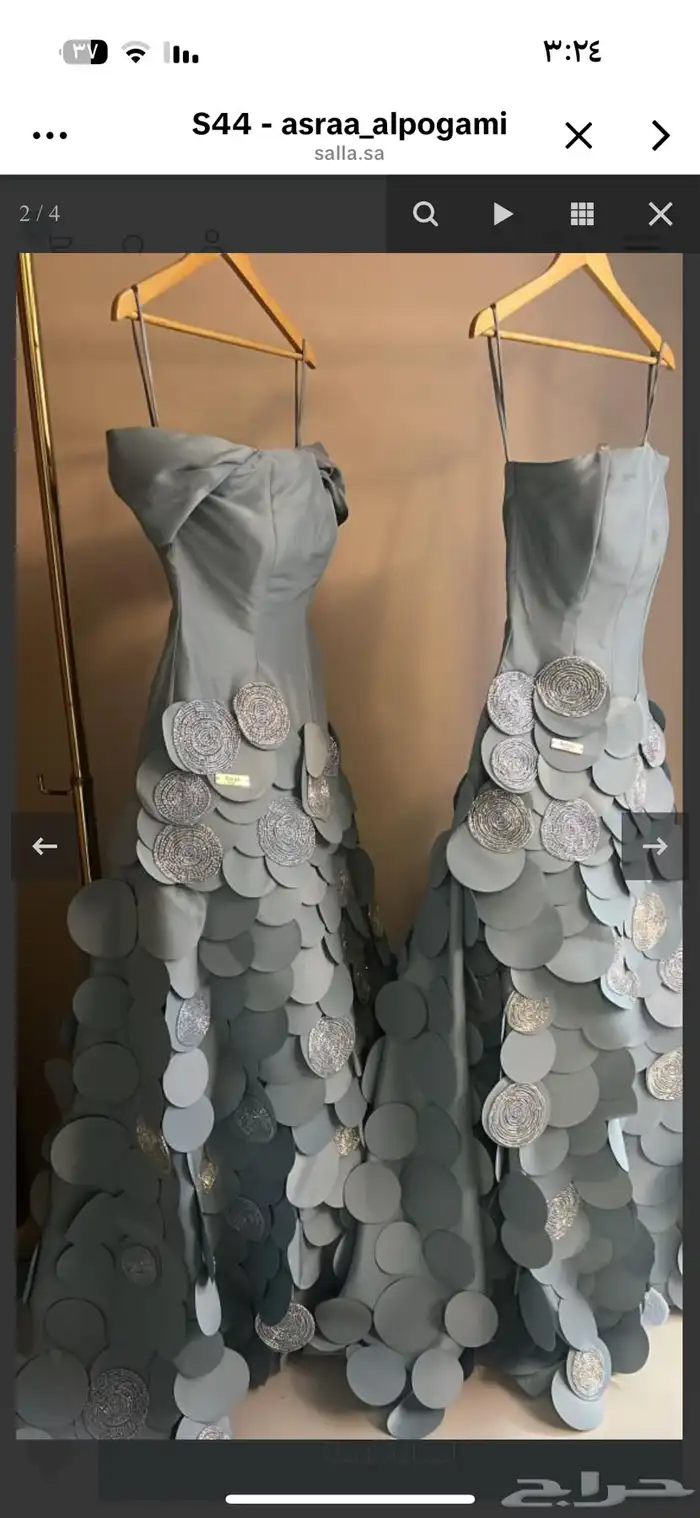Show gallery thumbnails grid
Screen dimensions: 700x1518
(x=582, y=214)
